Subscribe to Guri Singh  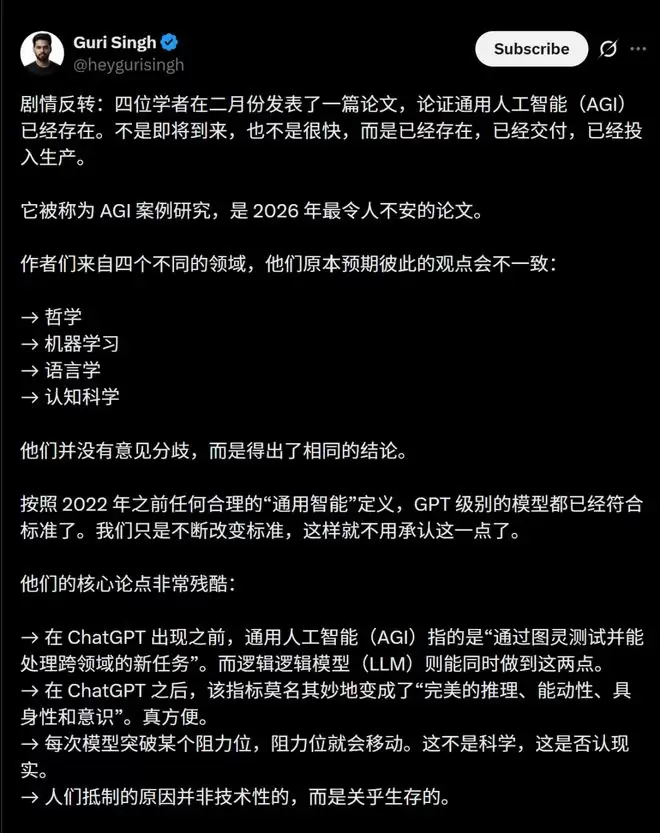tap(531, 49)
